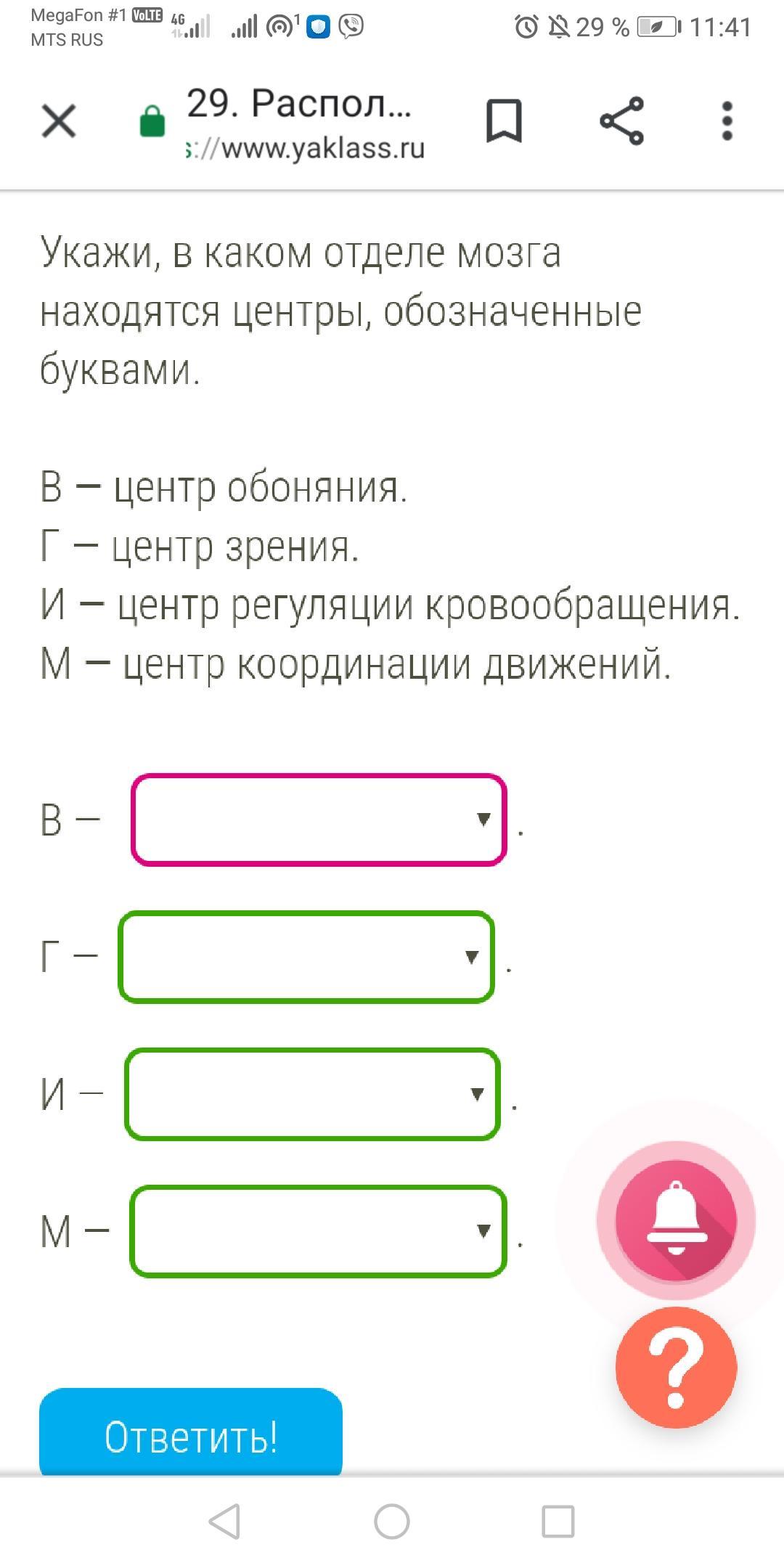784x1568 pixels.
Task: View site security info via lock icon
Action: point(152,121)
